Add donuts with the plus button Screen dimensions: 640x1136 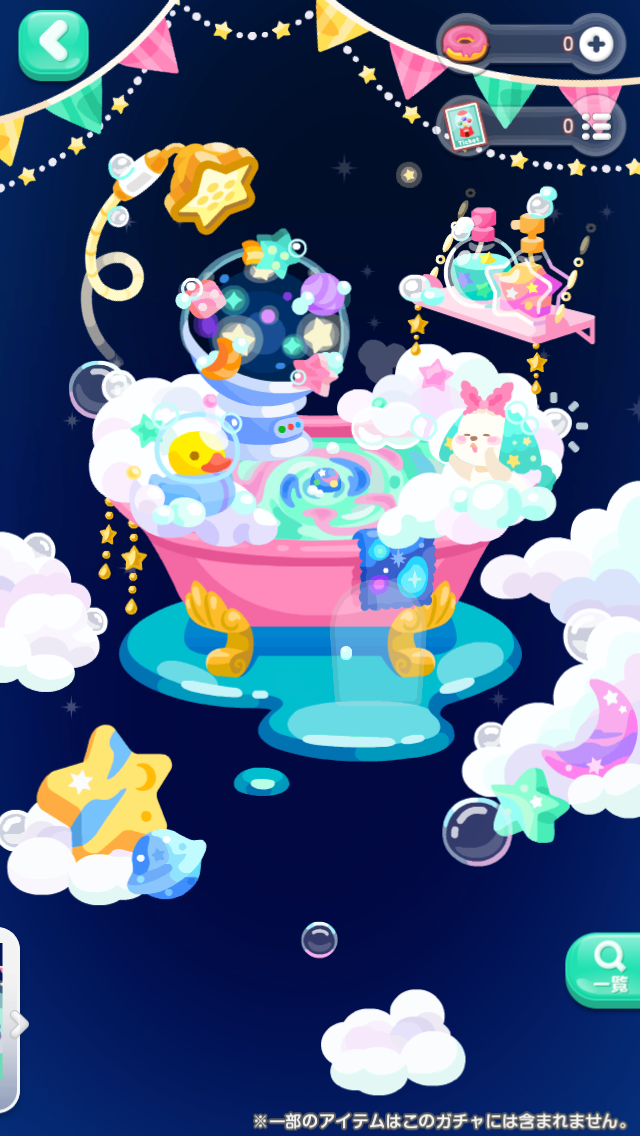coord(596,44)
